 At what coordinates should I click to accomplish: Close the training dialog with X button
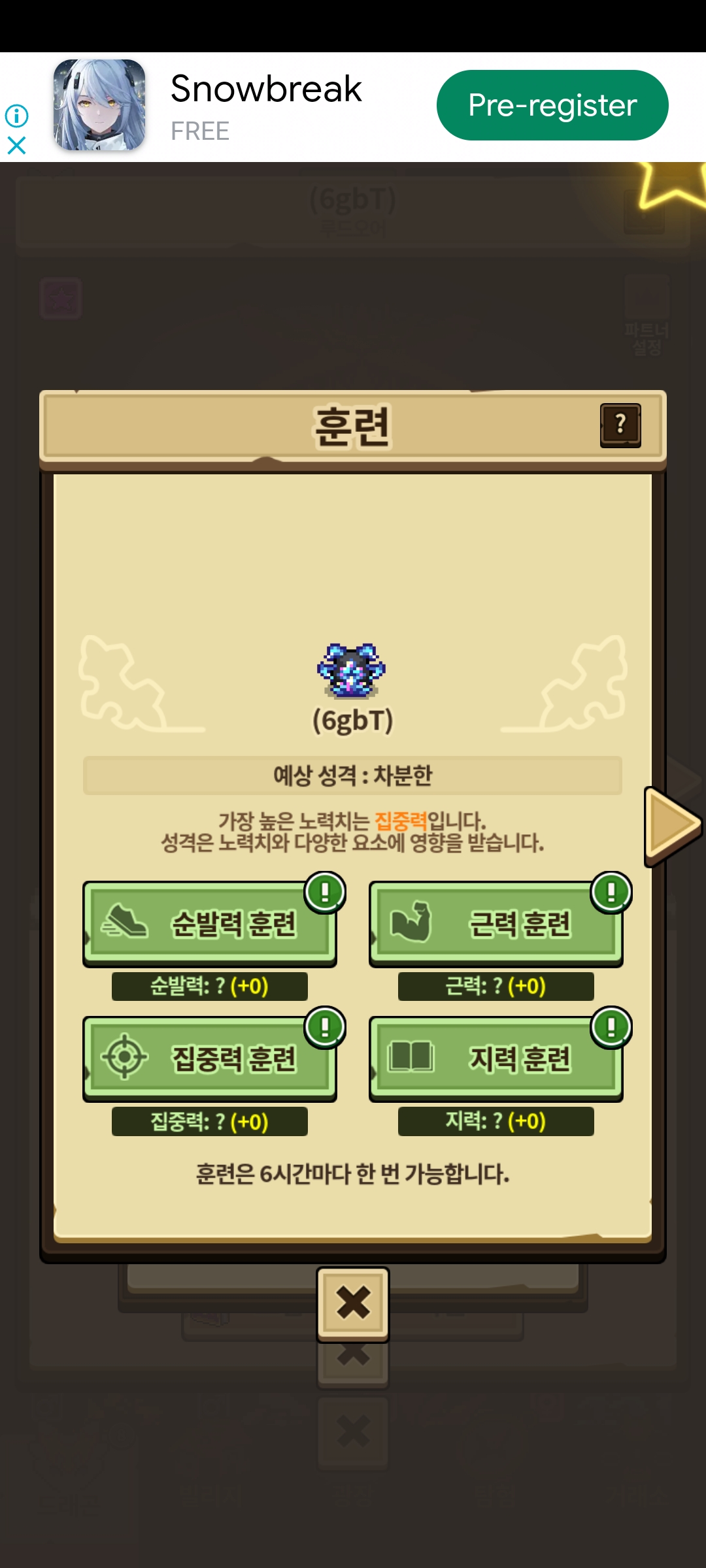coord(353,1304)
